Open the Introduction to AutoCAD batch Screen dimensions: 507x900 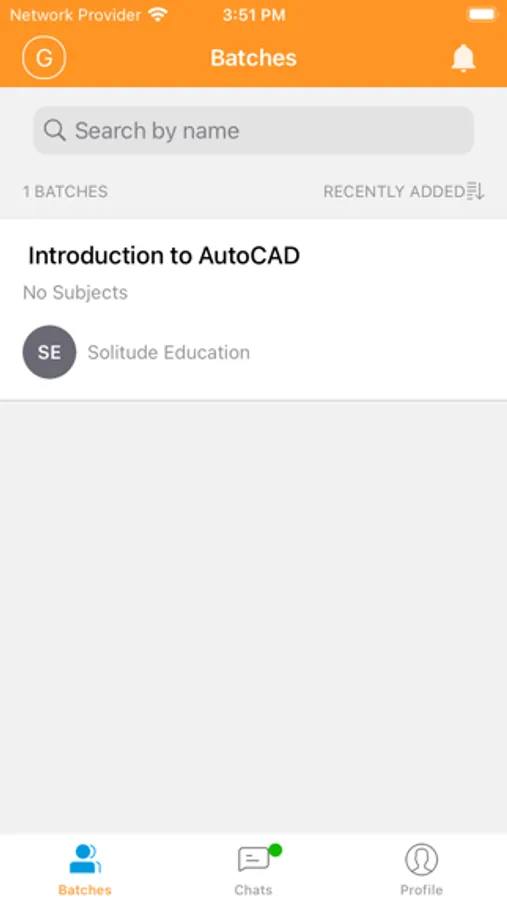click(x=253, y=309)
